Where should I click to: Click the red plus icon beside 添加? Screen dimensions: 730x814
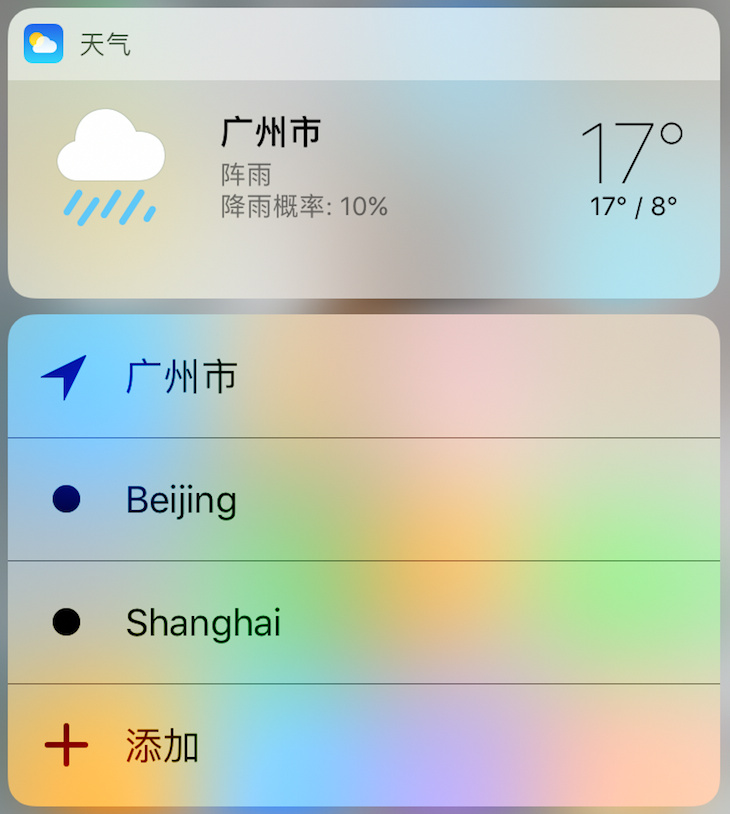click(64, 744)
